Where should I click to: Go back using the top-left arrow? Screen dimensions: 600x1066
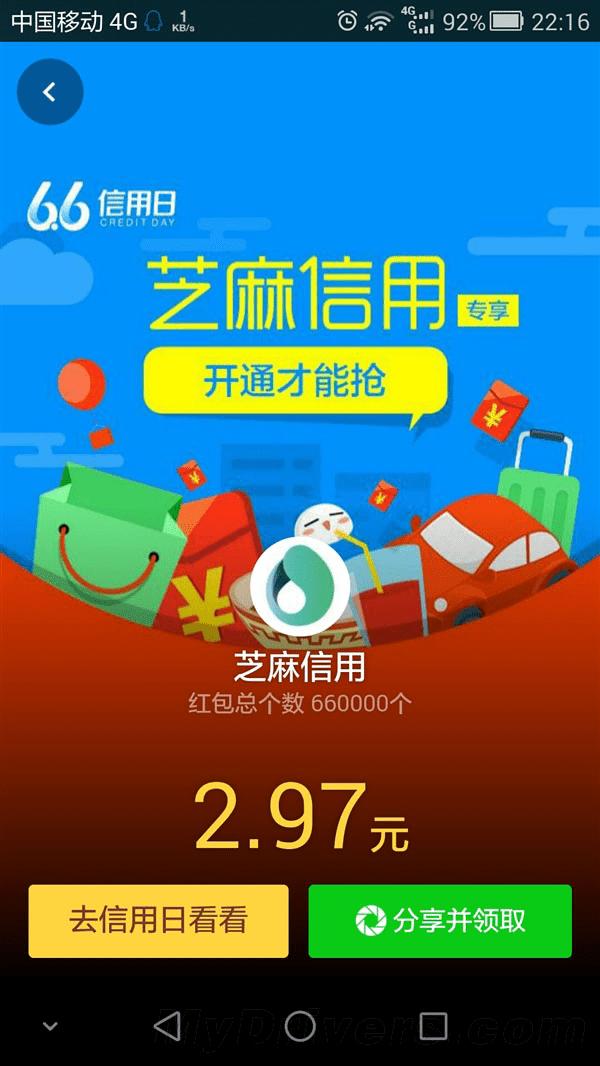point(49,92)
